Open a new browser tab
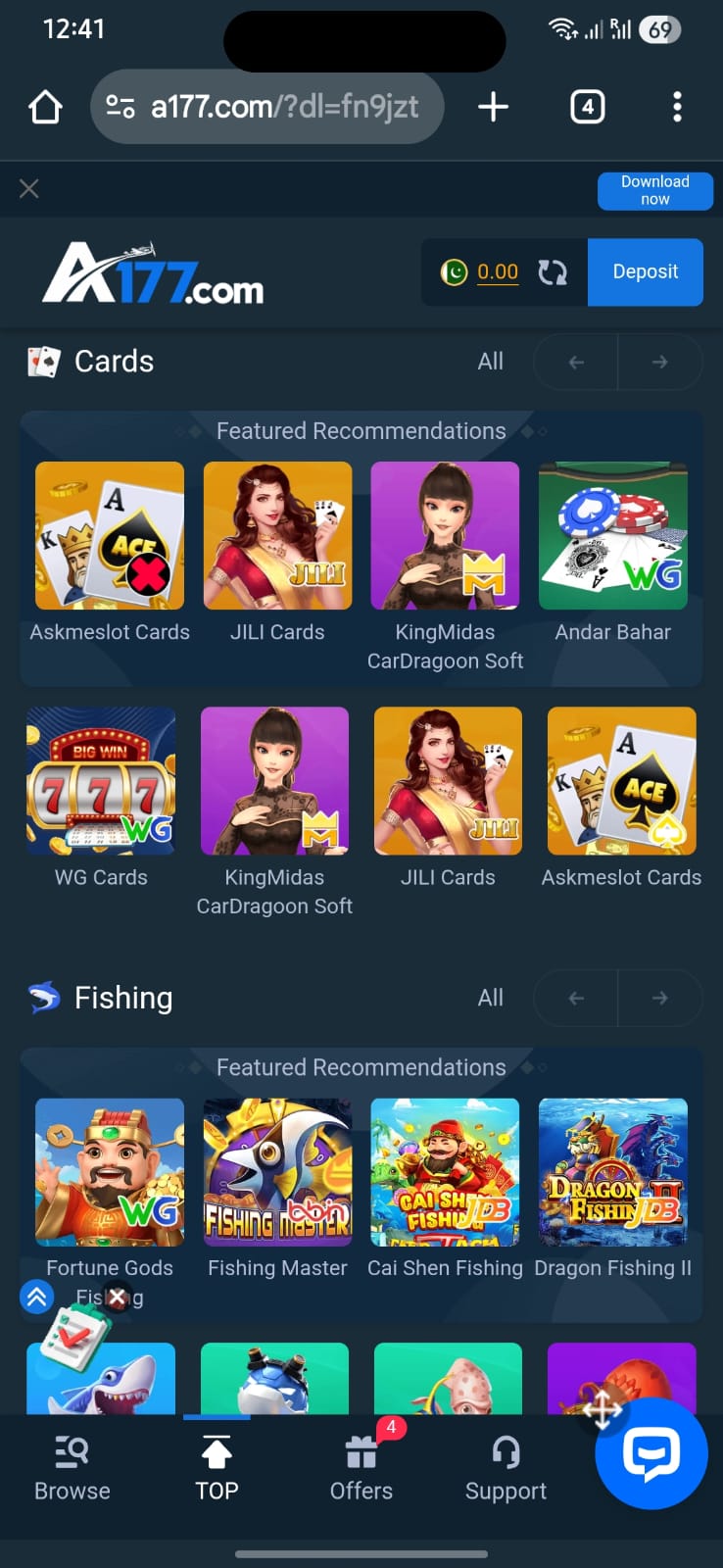The height and width of the screenshot is (1568, 723). click(493, 107)
